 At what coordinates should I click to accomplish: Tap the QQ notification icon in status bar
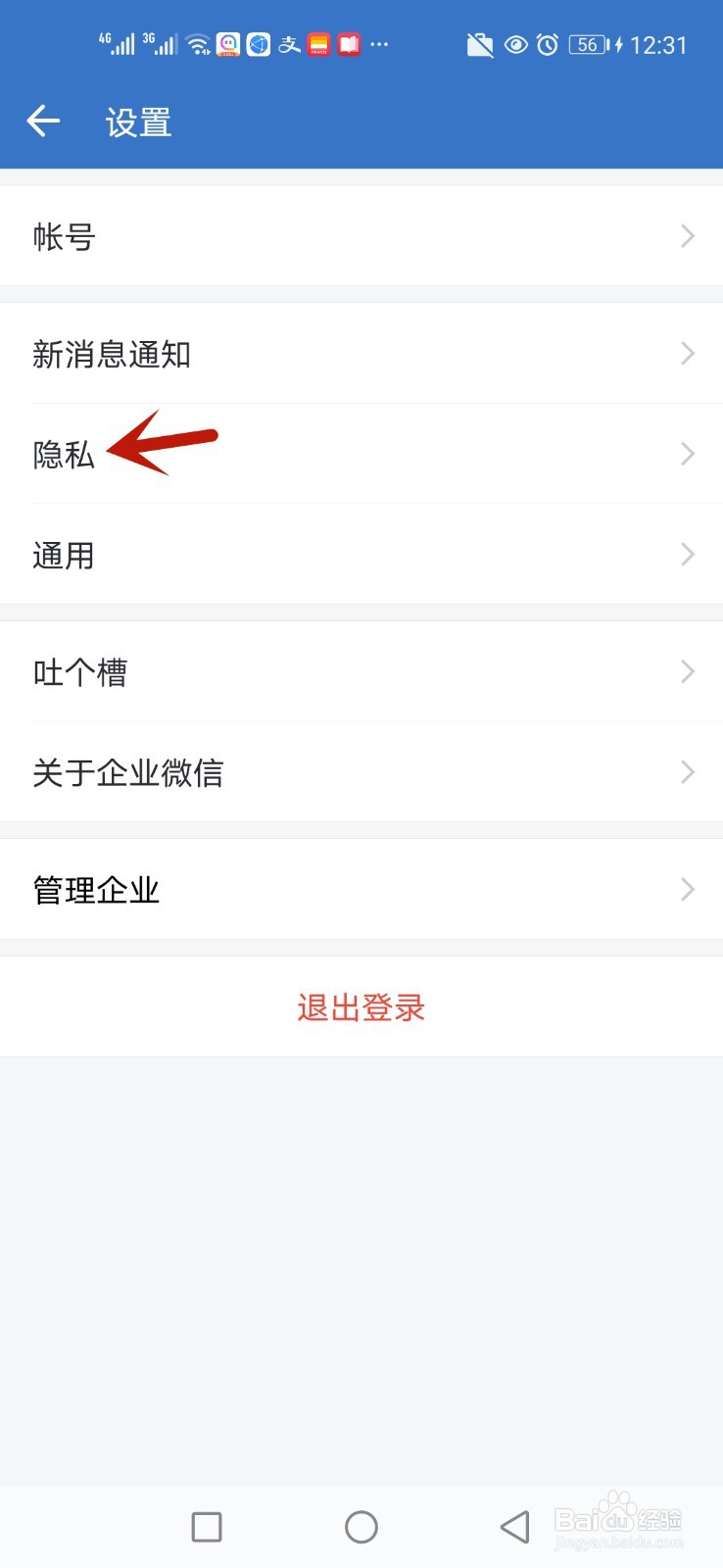(227, 45)
